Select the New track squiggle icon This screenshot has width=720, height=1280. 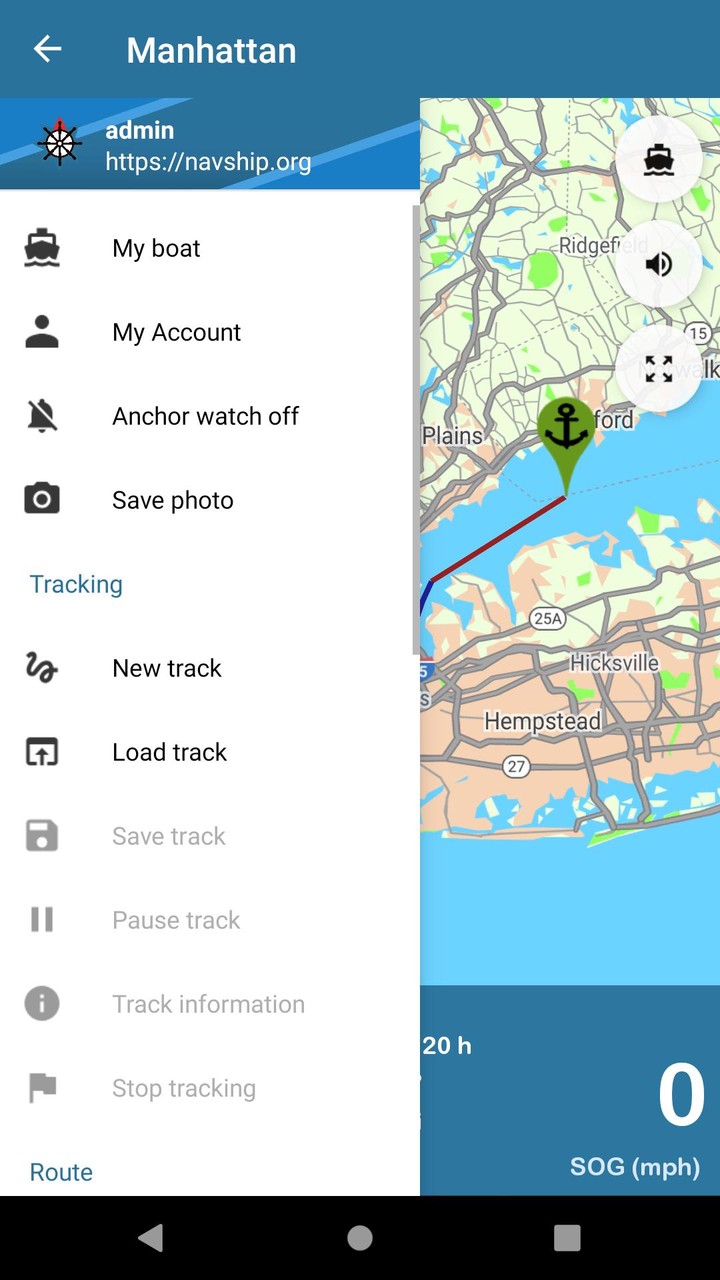tap(41, 667)
